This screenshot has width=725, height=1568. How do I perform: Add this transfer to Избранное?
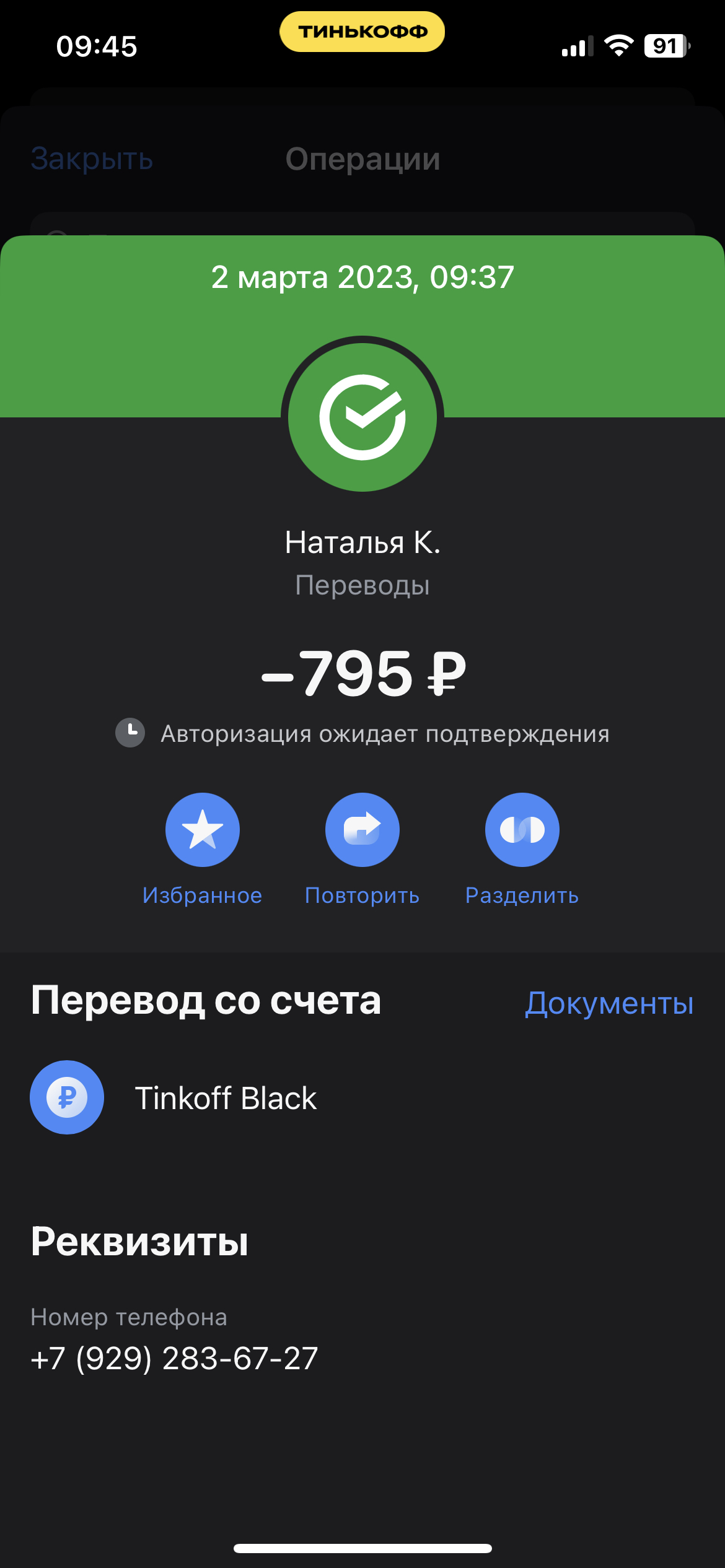pyautogui.click(x=203, y=830)
